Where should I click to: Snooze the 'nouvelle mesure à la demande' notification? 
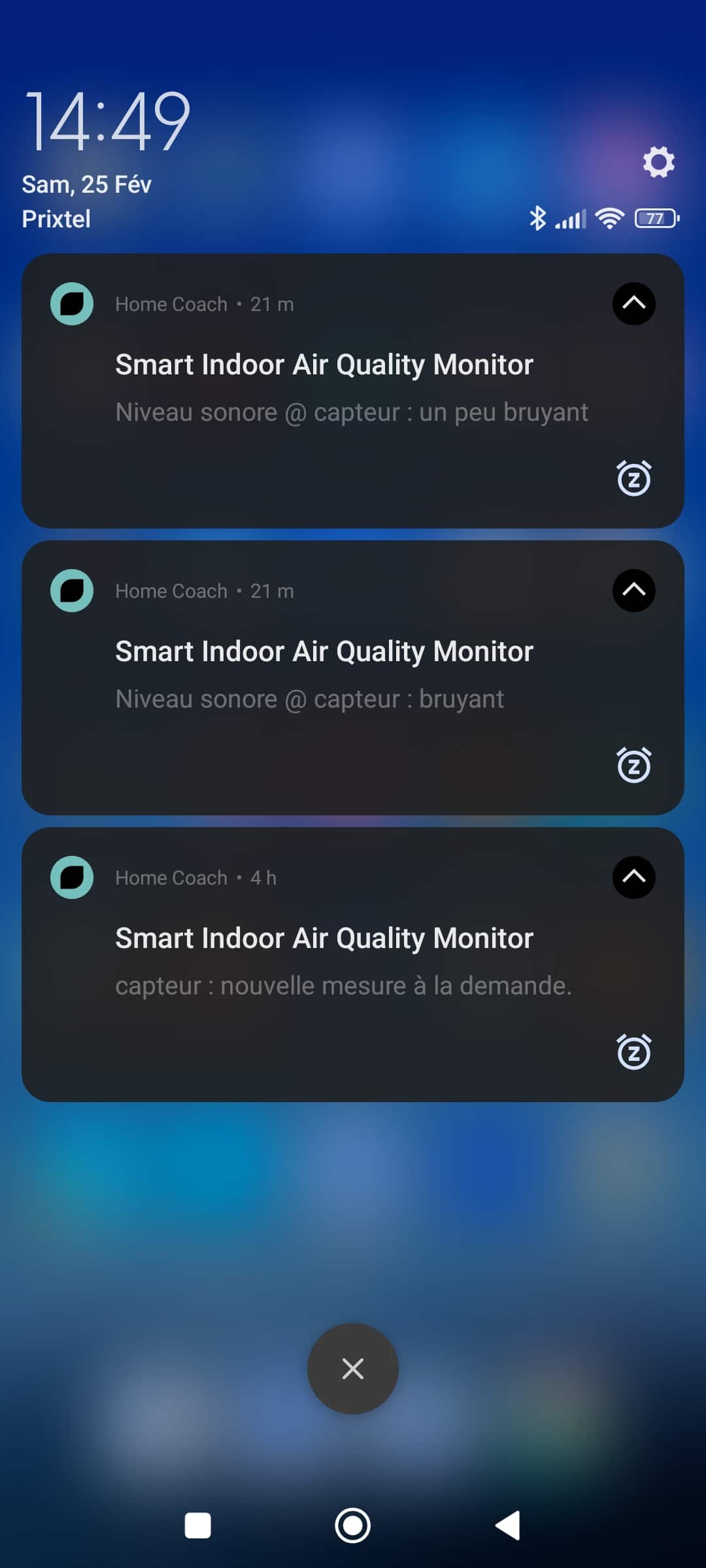click(x=633, y=1052)
